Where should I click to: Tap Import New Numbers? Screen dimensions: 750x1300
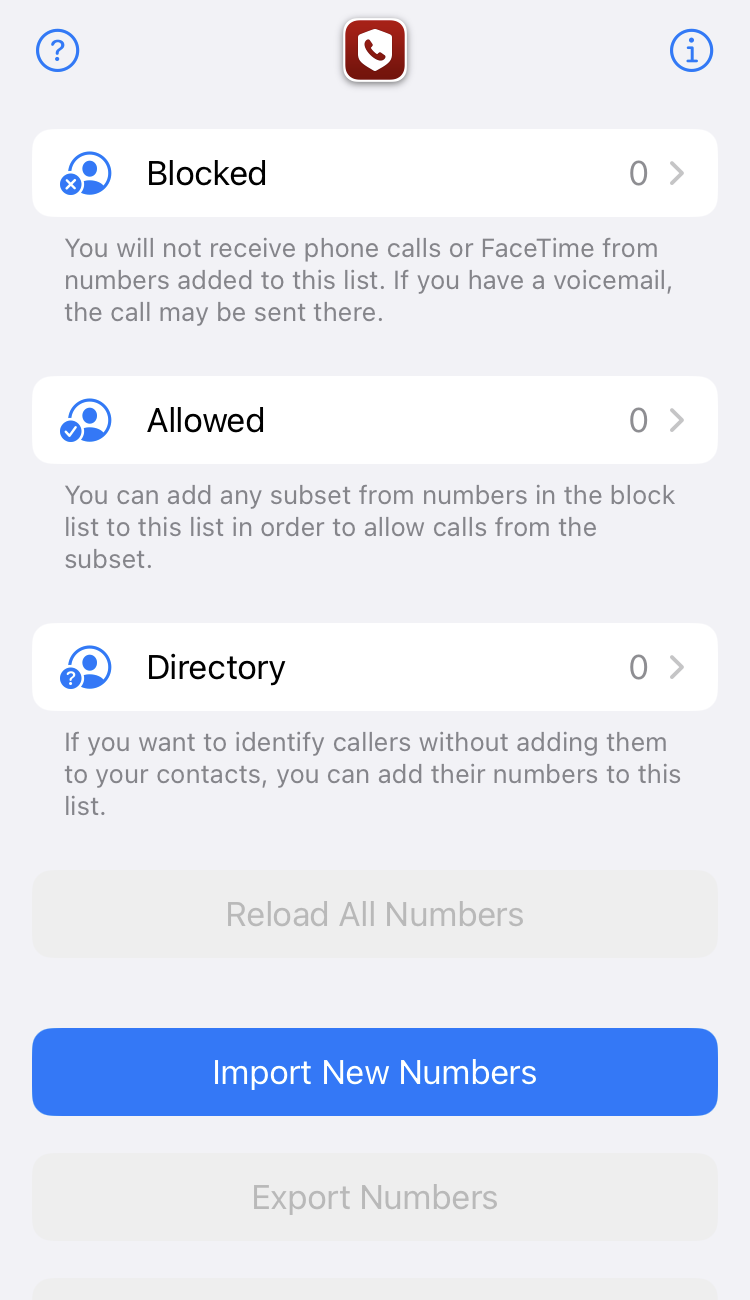375,1072
